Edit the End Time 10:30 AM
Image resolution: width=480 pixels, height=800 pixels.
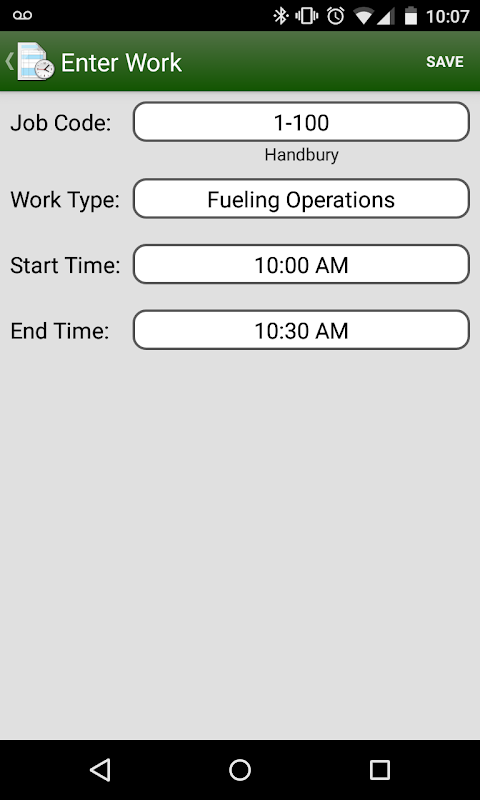click(x=301, y=330)
